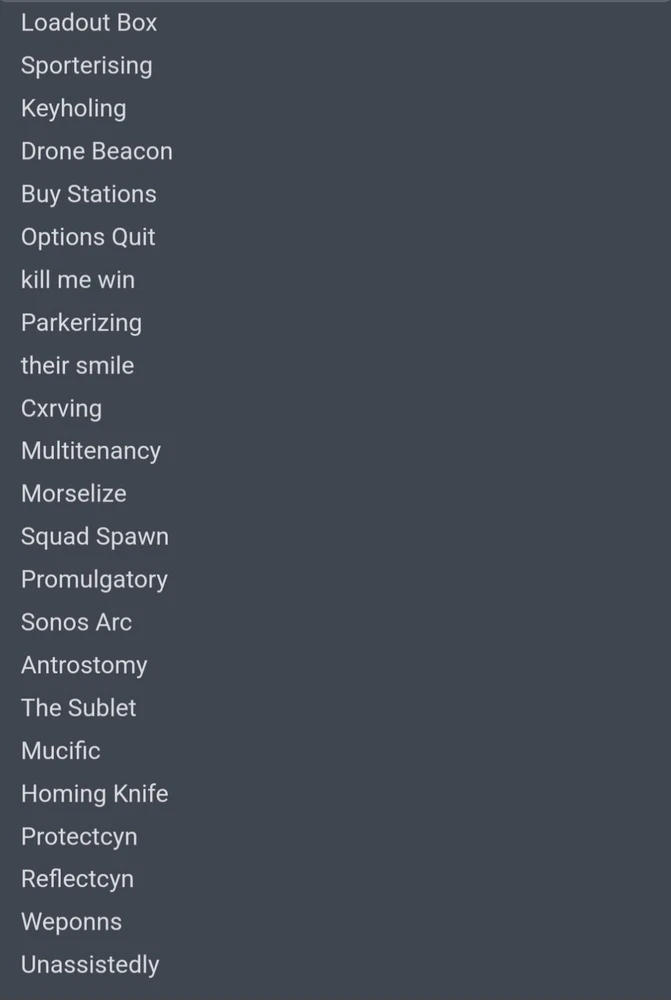Select Homing Knife from the list

click(x=95, y=794)
